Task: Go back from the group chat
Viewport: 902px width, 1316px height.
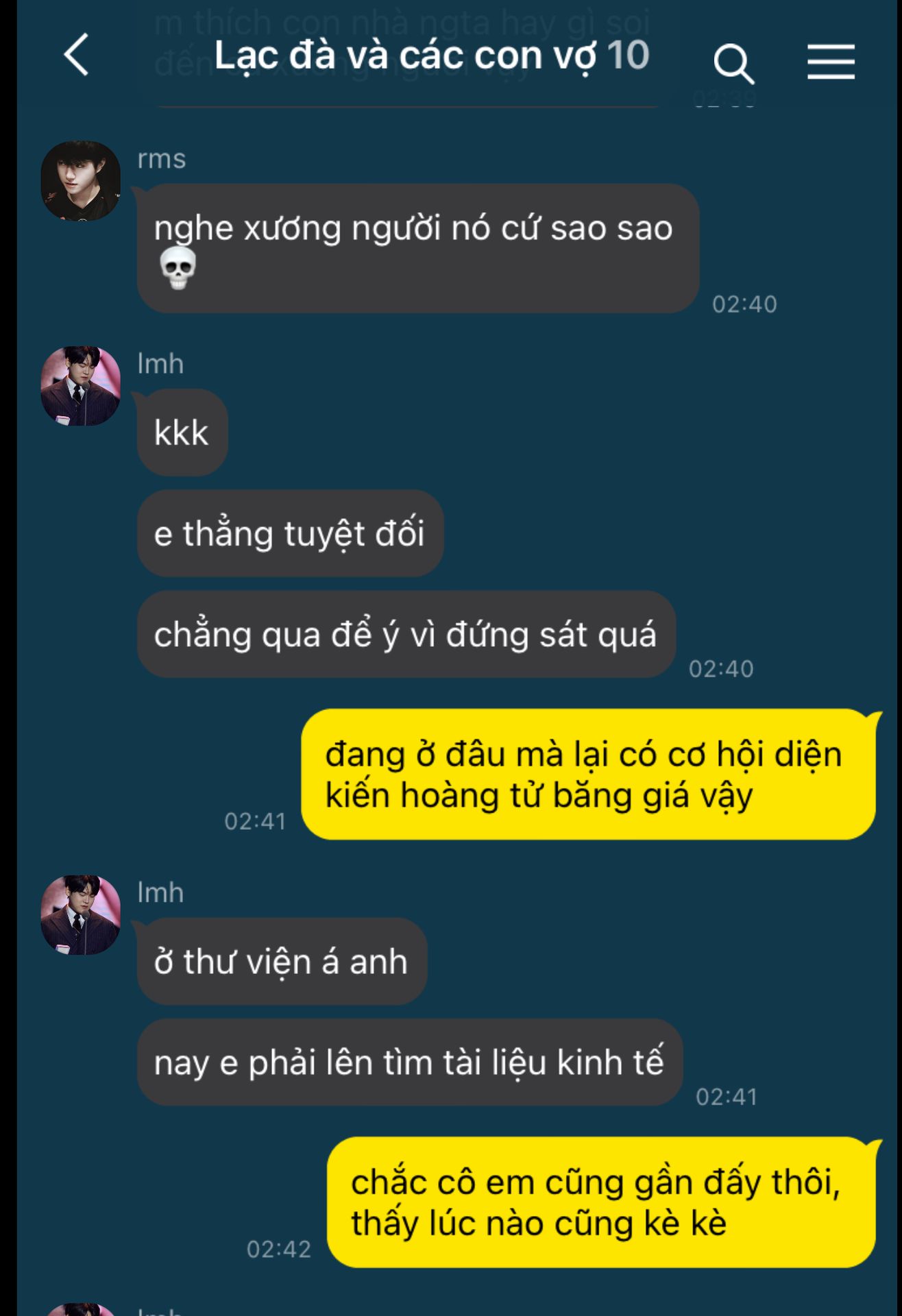Action: click(x=77, y=55)
